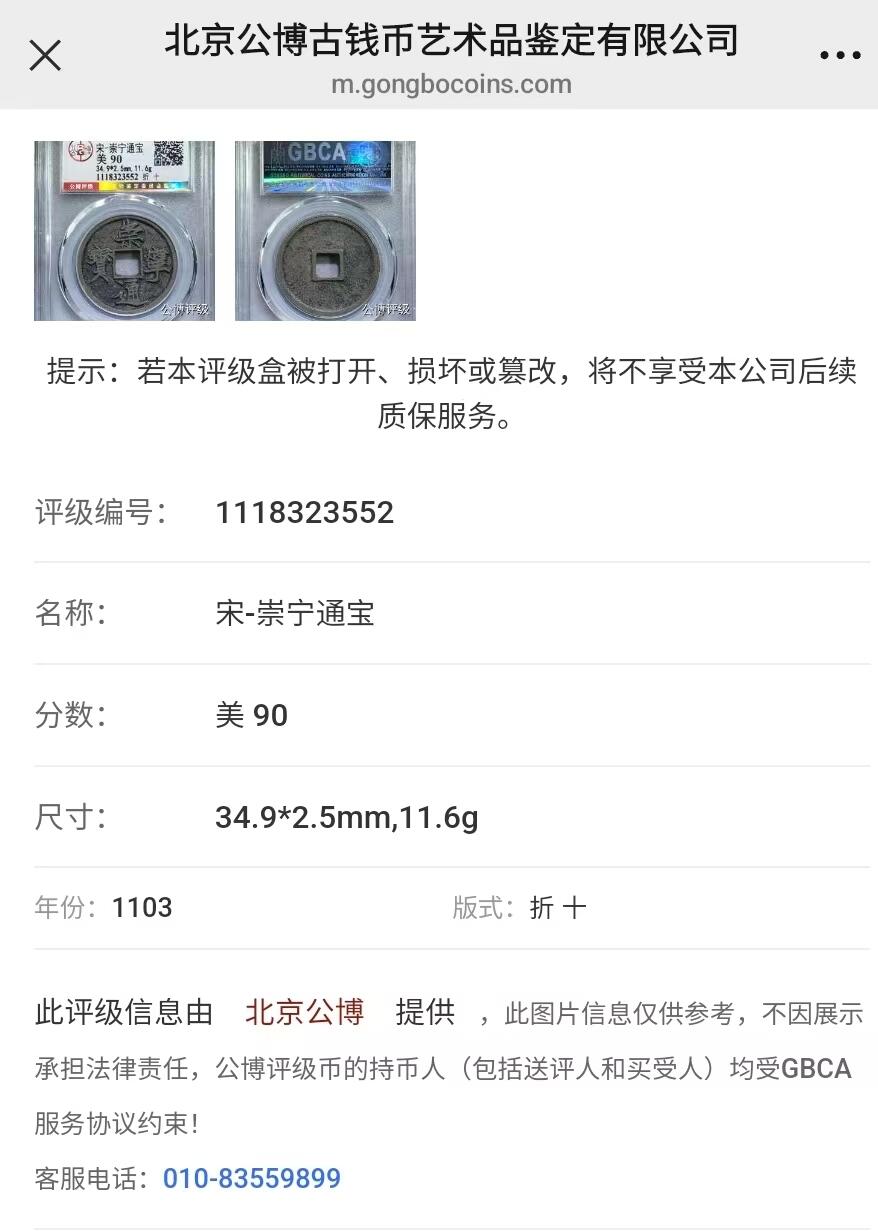This screenshot has width=878, height=1231.
Task: Click the 公博评级 watermark on right photo
Action: (388, 308)
